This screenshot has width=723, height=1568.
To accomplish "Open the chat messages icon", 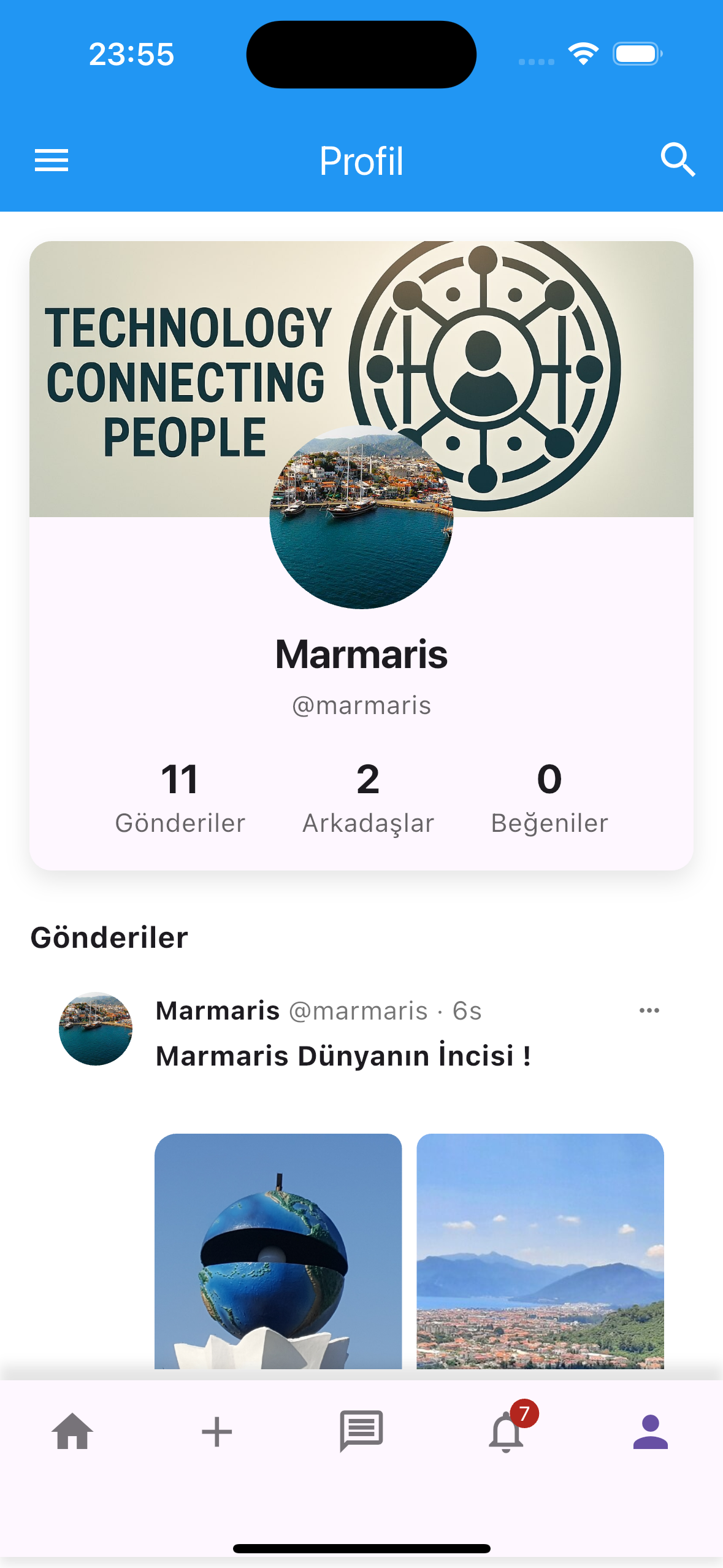I will pyautogui.click(x=361, y=1433).
